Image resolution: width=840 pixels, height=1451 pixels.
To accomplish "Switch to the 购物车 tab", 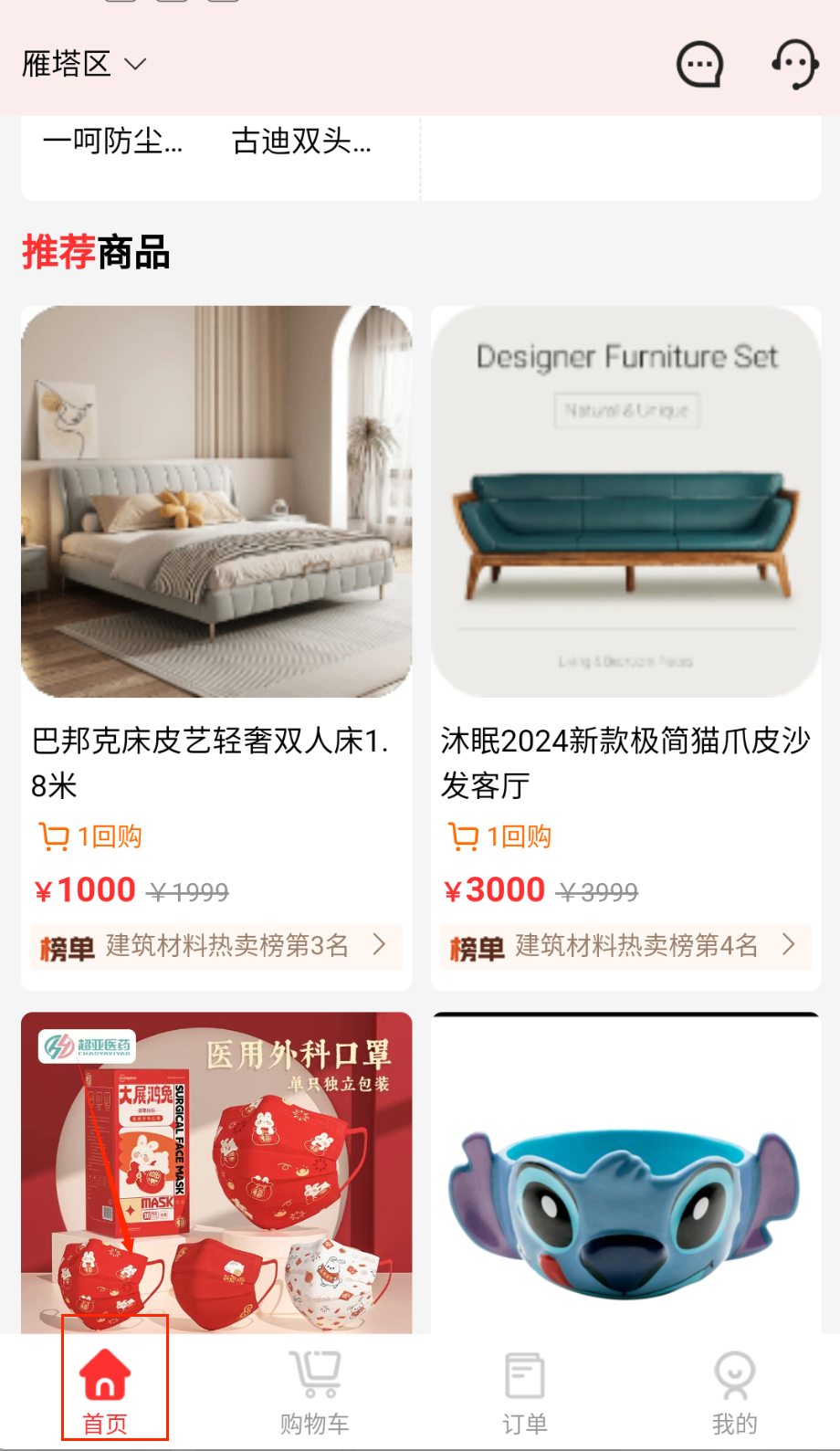I will point(315,1391).
